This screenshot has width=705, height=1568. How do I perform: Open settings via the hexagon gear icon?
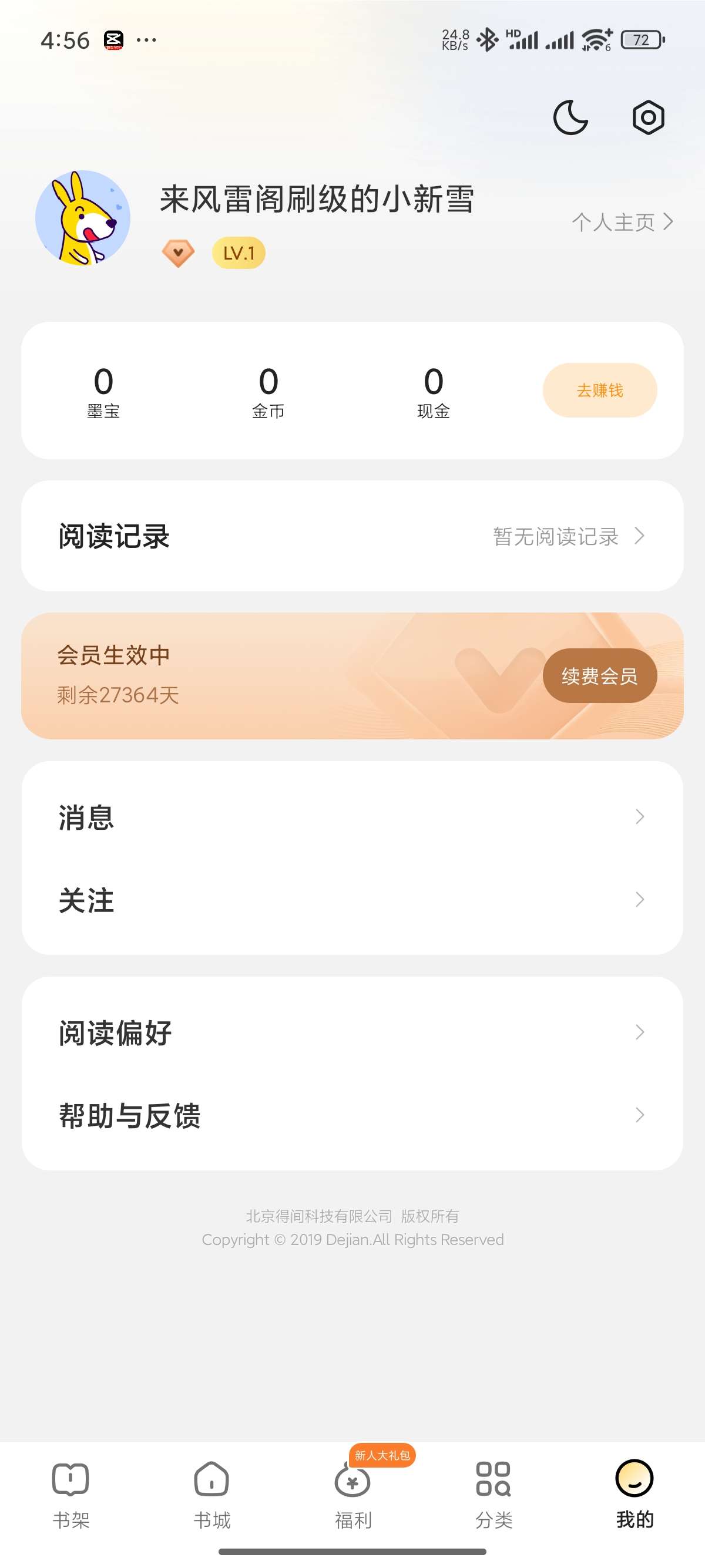pyautogui.click(x=648, y=117)
